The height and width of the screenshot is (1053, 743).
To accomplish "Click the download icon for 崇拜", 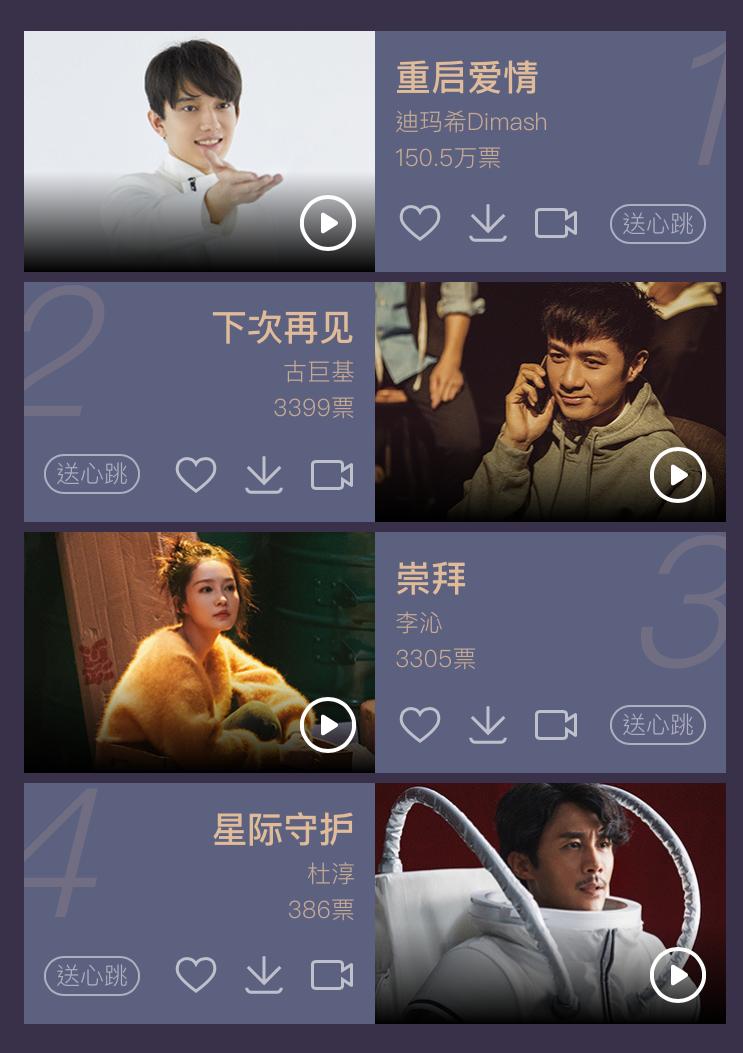I will click(x=488, y=725).
